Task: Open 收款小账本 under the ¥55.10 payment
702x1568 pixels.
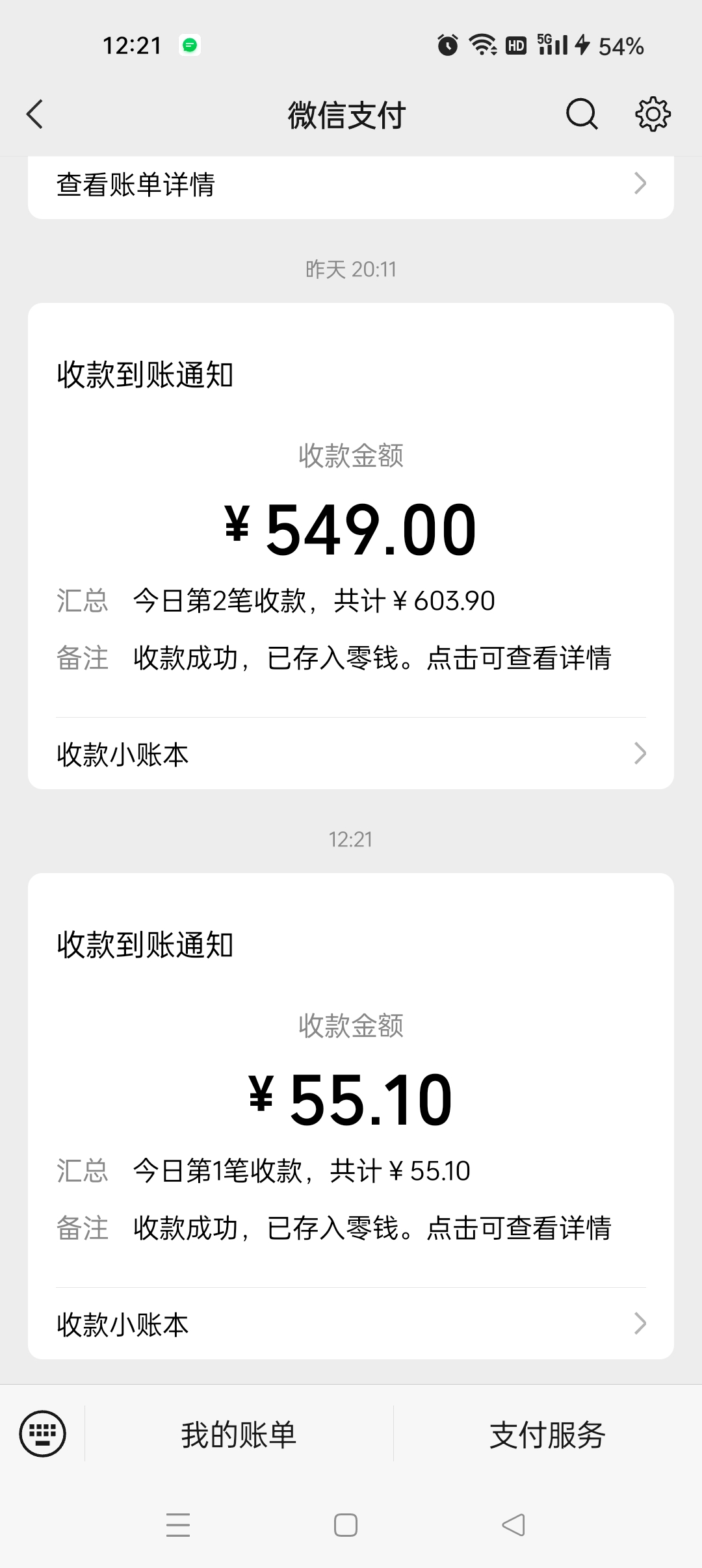Action: 350,1324
